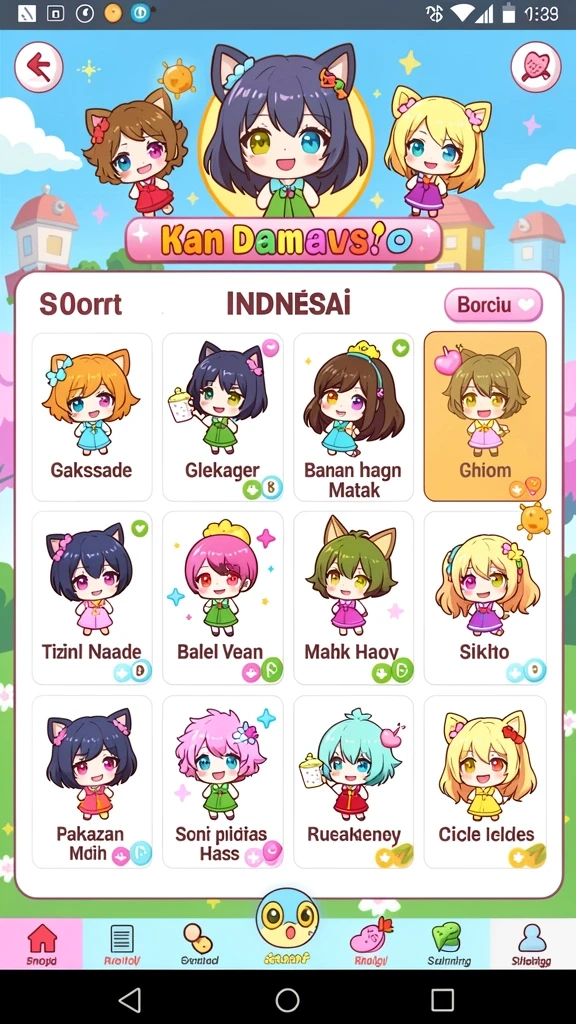Pick the Balel Vean character
Image resolution: width=576 pixels, height=1024 pixels.
click(x=223, y=598)
